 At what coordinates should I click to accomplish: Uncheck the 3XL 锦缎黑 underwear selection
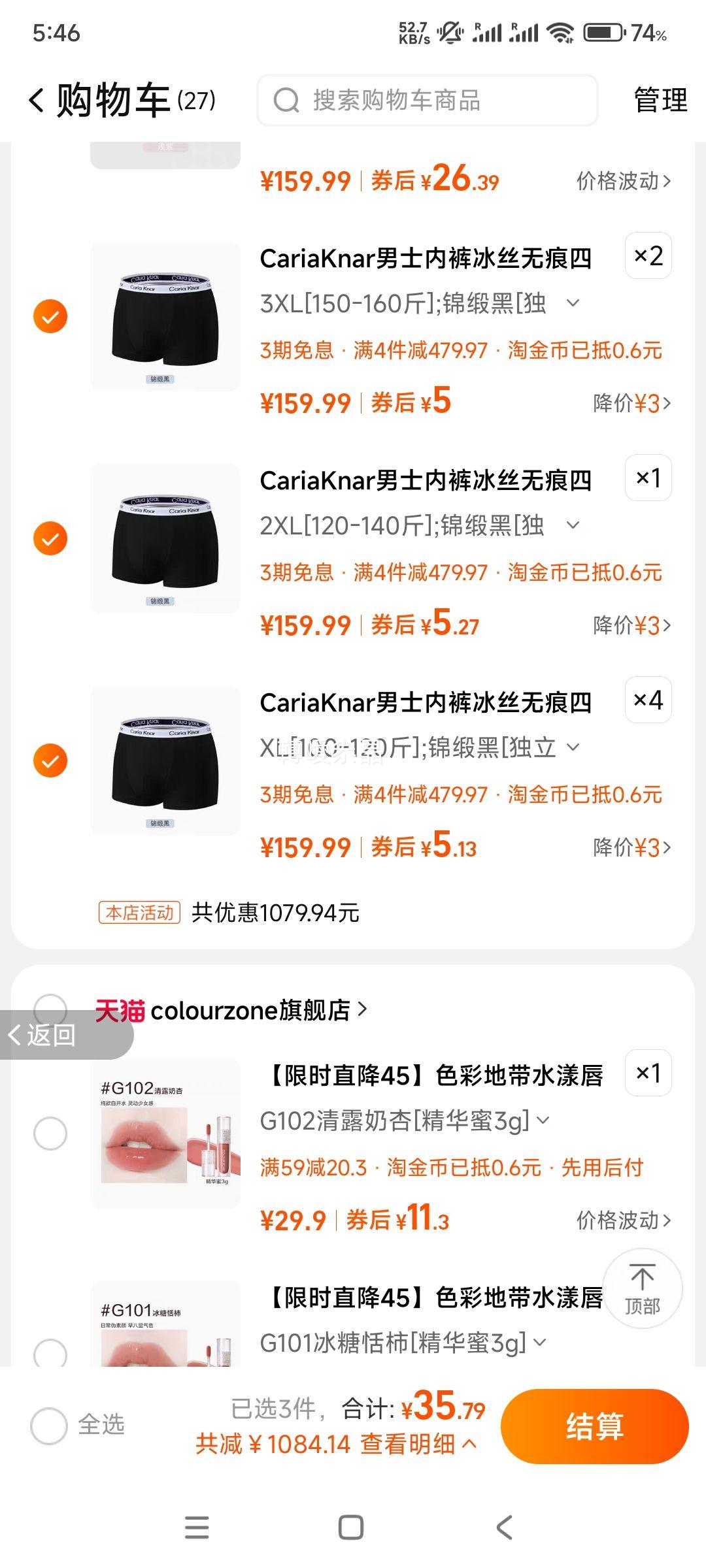(x=49, y=316)
